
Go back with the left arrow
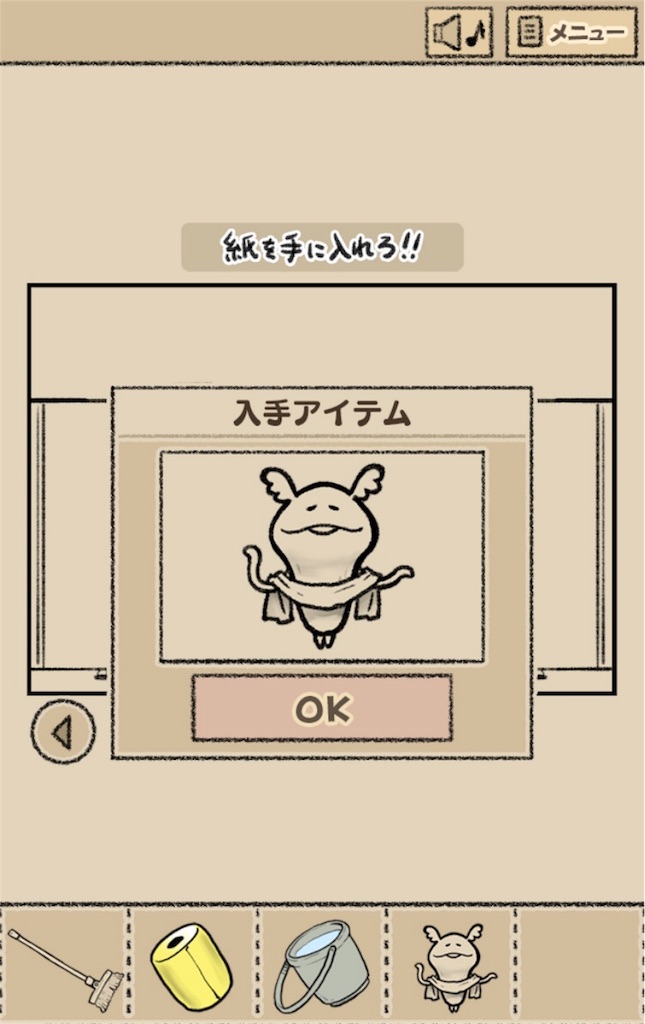pyautogui.click(x=63, y=733)
